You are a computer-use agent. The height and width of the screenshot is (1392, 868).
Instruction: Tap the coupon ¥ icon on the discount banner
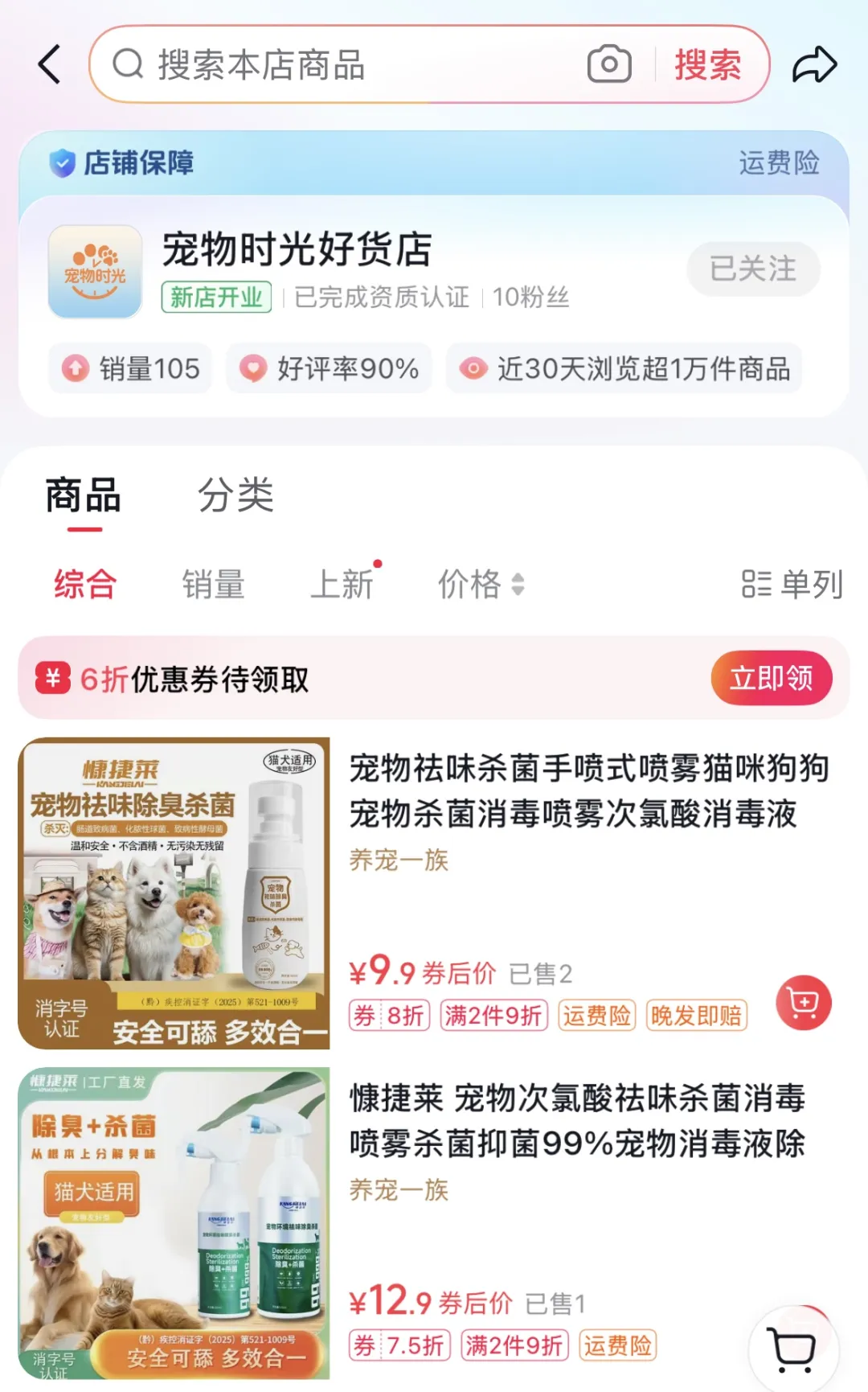point(51,678)
